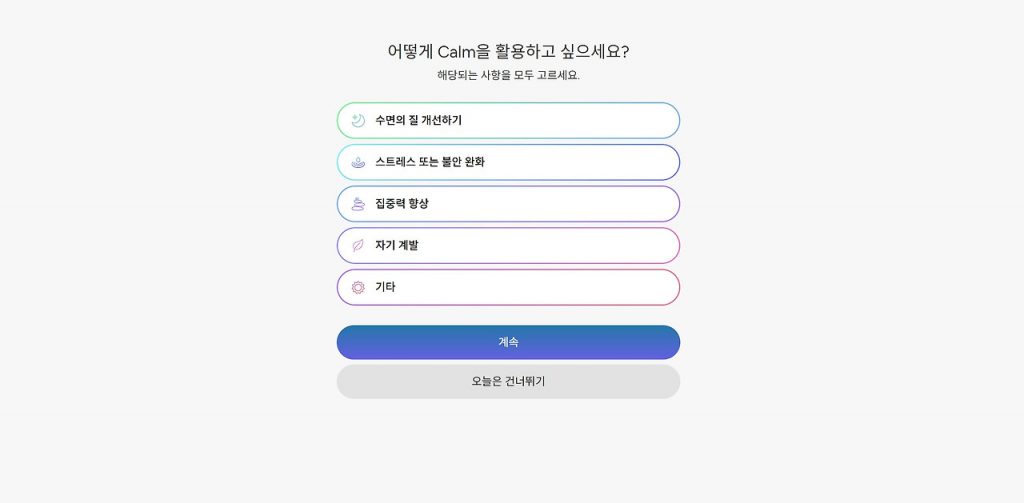Choose 스트레스 또는 불안 완화

coord(508,162)
